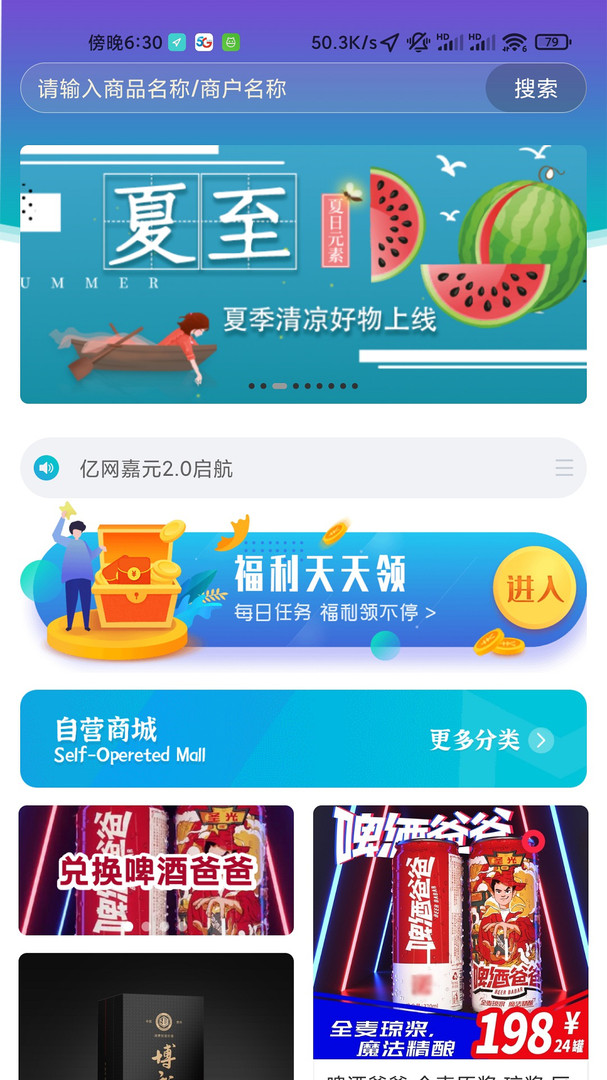View 更多分类 in the self-operated mall

pos(490,740)
